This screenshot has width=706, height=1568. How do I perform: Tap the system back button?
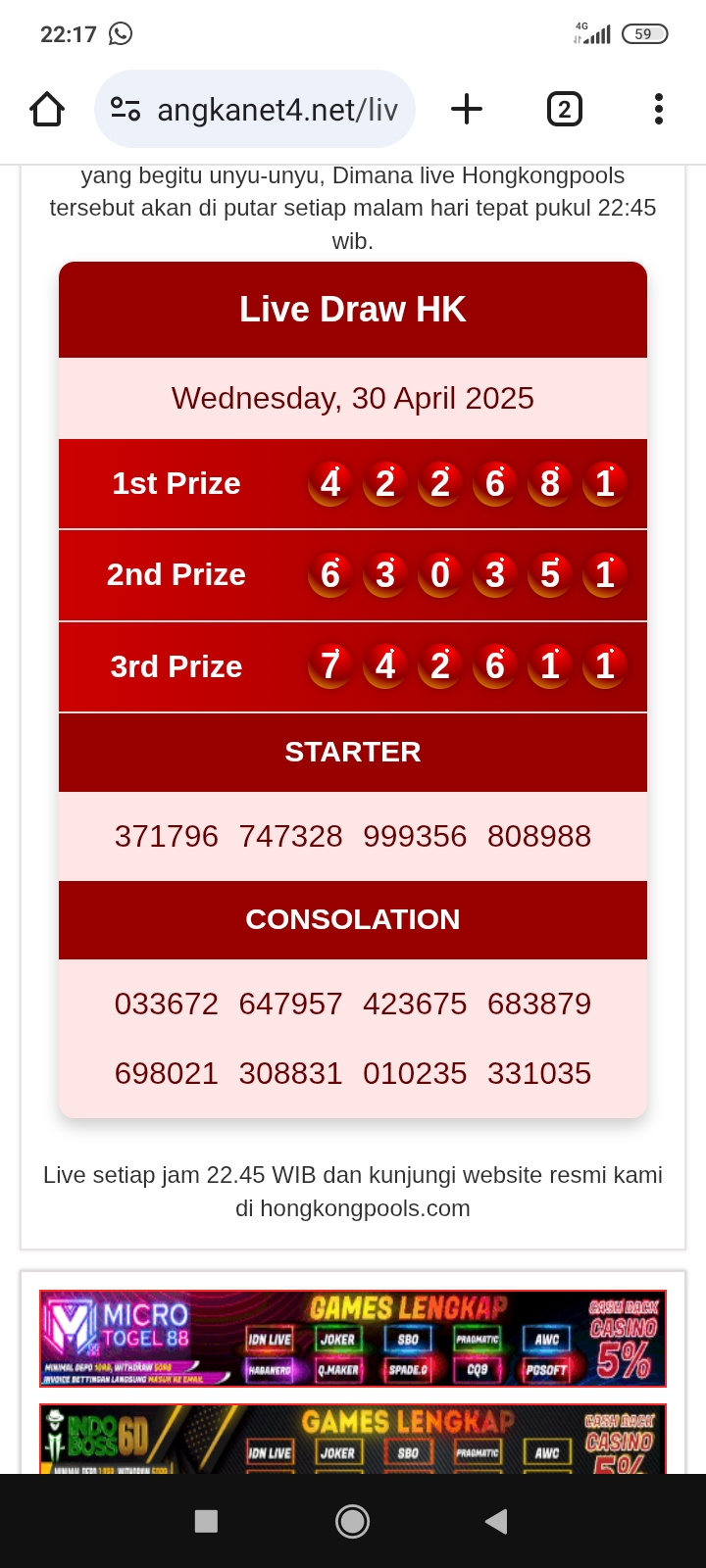click(x=496, y=1521)
